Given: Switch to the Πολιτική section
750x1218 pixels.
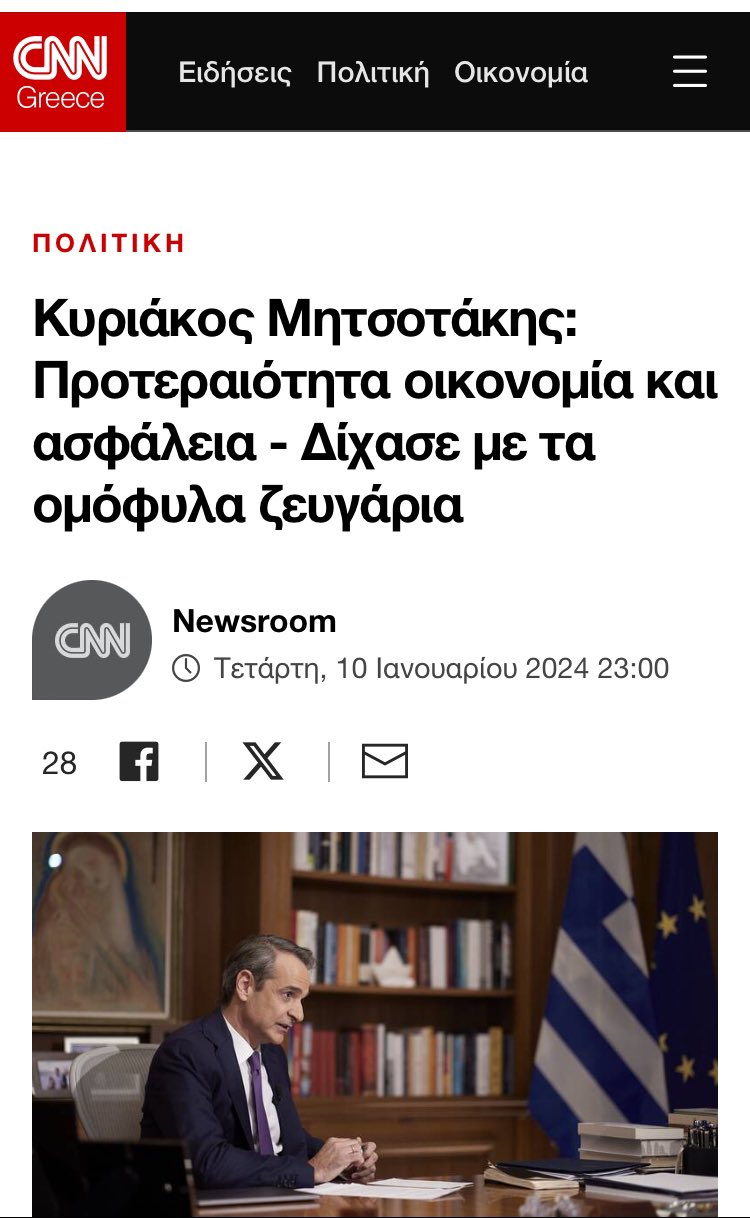Looking at the screenshot, I should pyautogui.click(x=373, y=73).
